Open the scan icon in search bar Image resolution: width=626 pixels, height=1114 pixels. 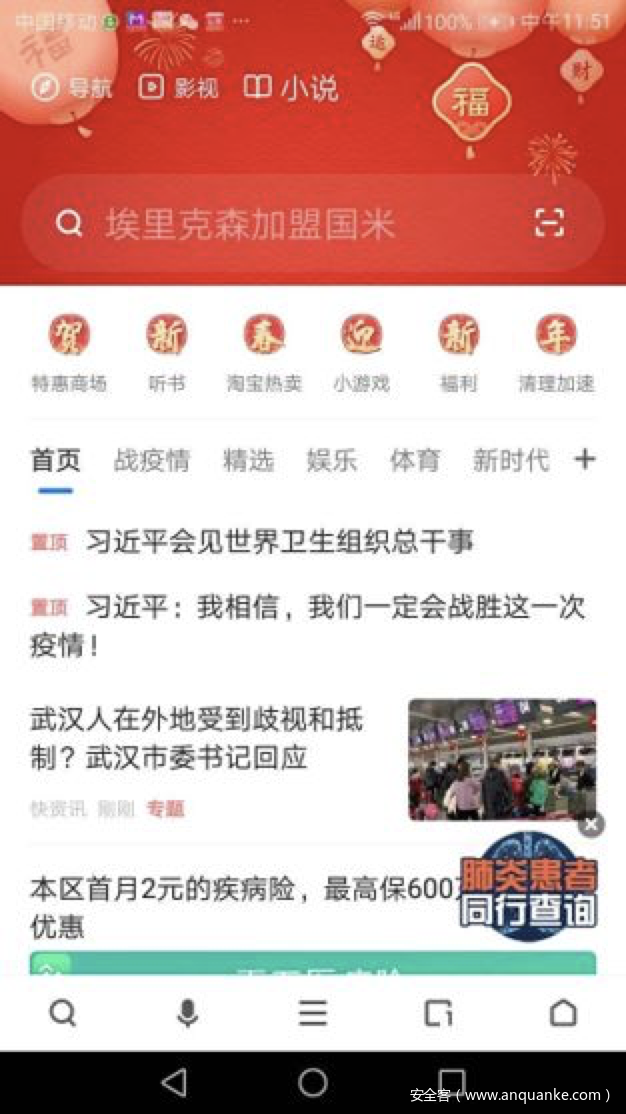(x=549, y=223)
